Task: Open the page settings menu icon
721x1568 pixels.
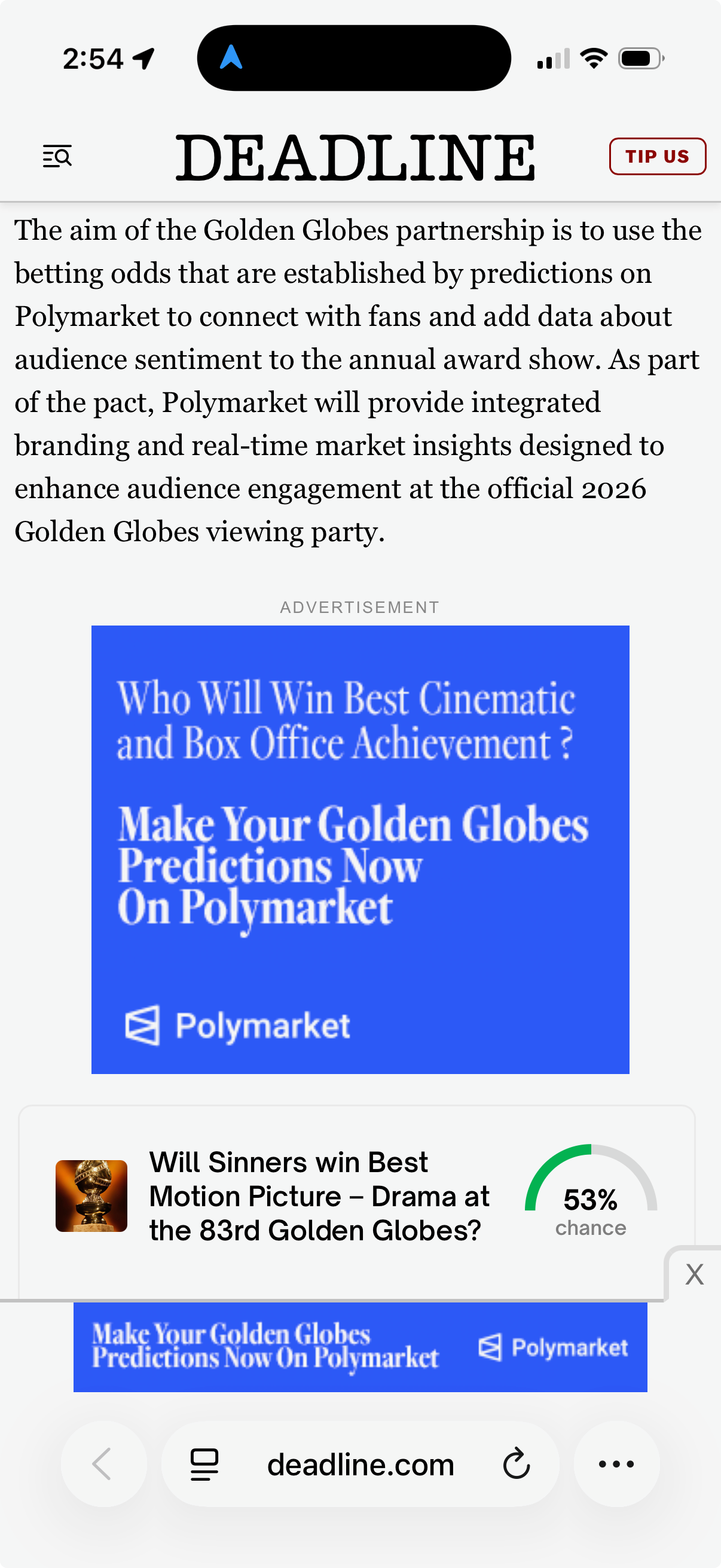Action: coord(204,1464)
